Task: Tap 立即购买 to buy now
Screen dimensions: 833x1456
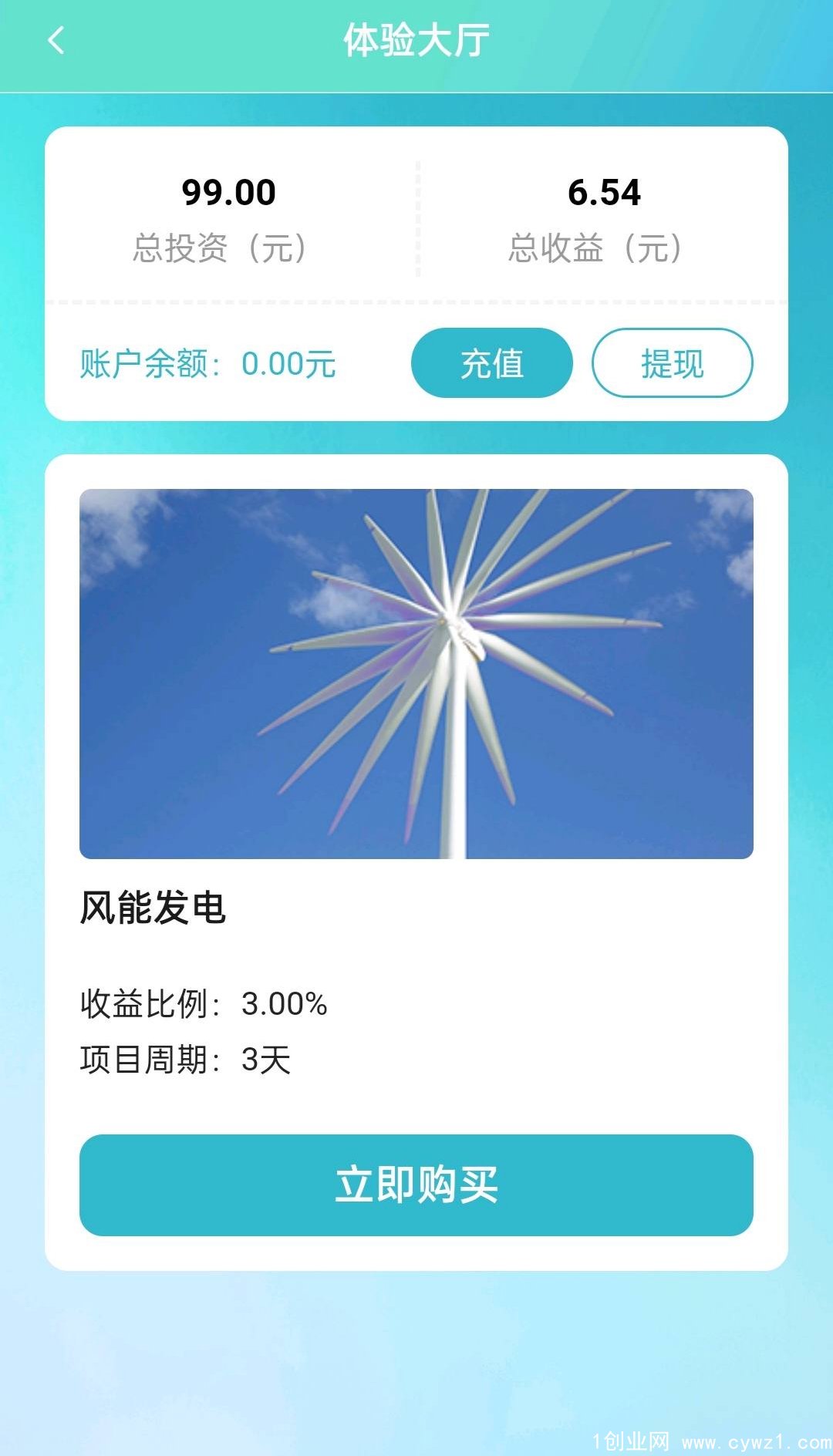Action: [x=416, y=1185]
